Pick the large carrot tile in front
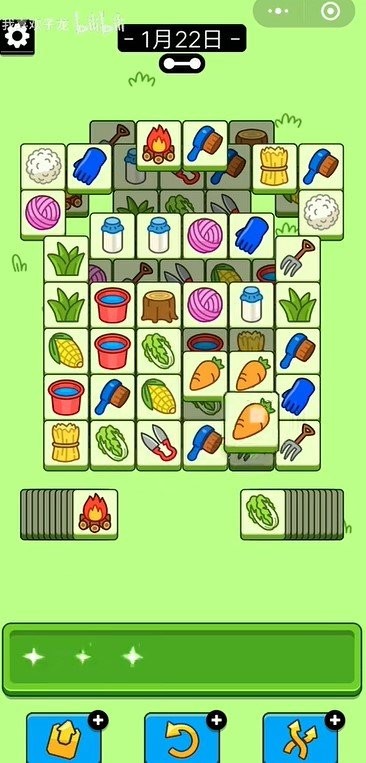Screen dimensions: 366x763 252,421
